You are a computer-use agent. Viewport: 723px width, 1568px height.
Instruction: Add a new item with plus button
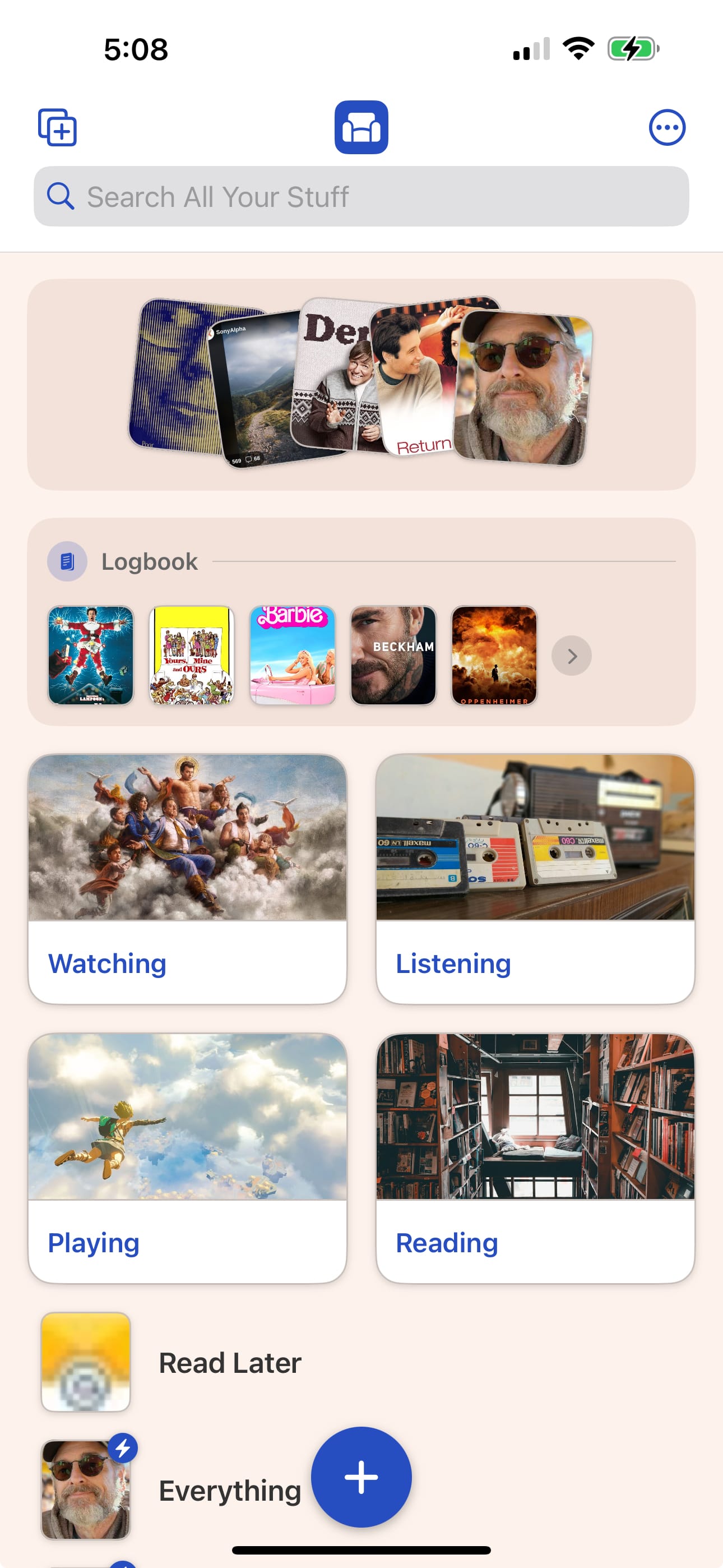(x=361, y=1477)
